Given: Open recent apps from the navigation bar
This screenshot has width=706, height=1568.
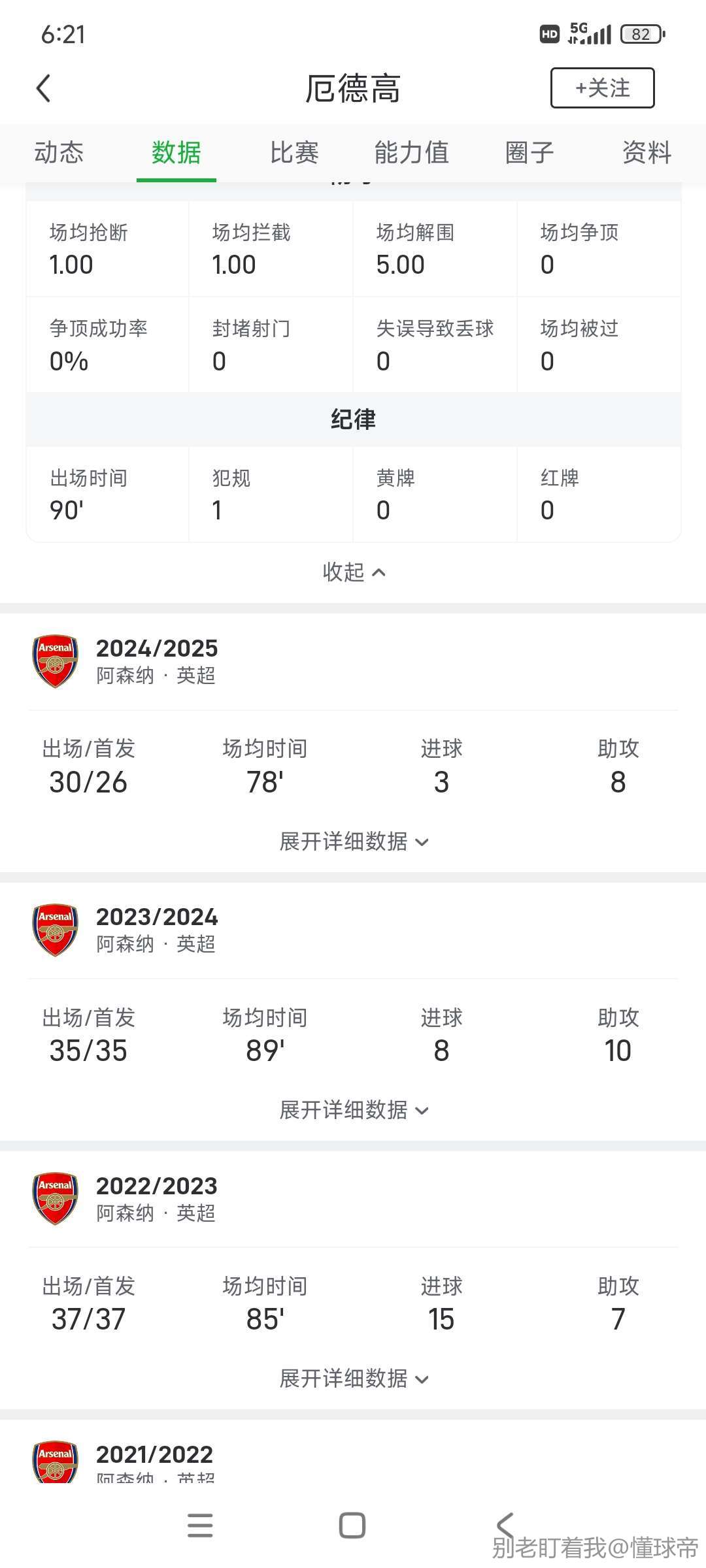Looking at the screenshot, I should [200, 1526].
